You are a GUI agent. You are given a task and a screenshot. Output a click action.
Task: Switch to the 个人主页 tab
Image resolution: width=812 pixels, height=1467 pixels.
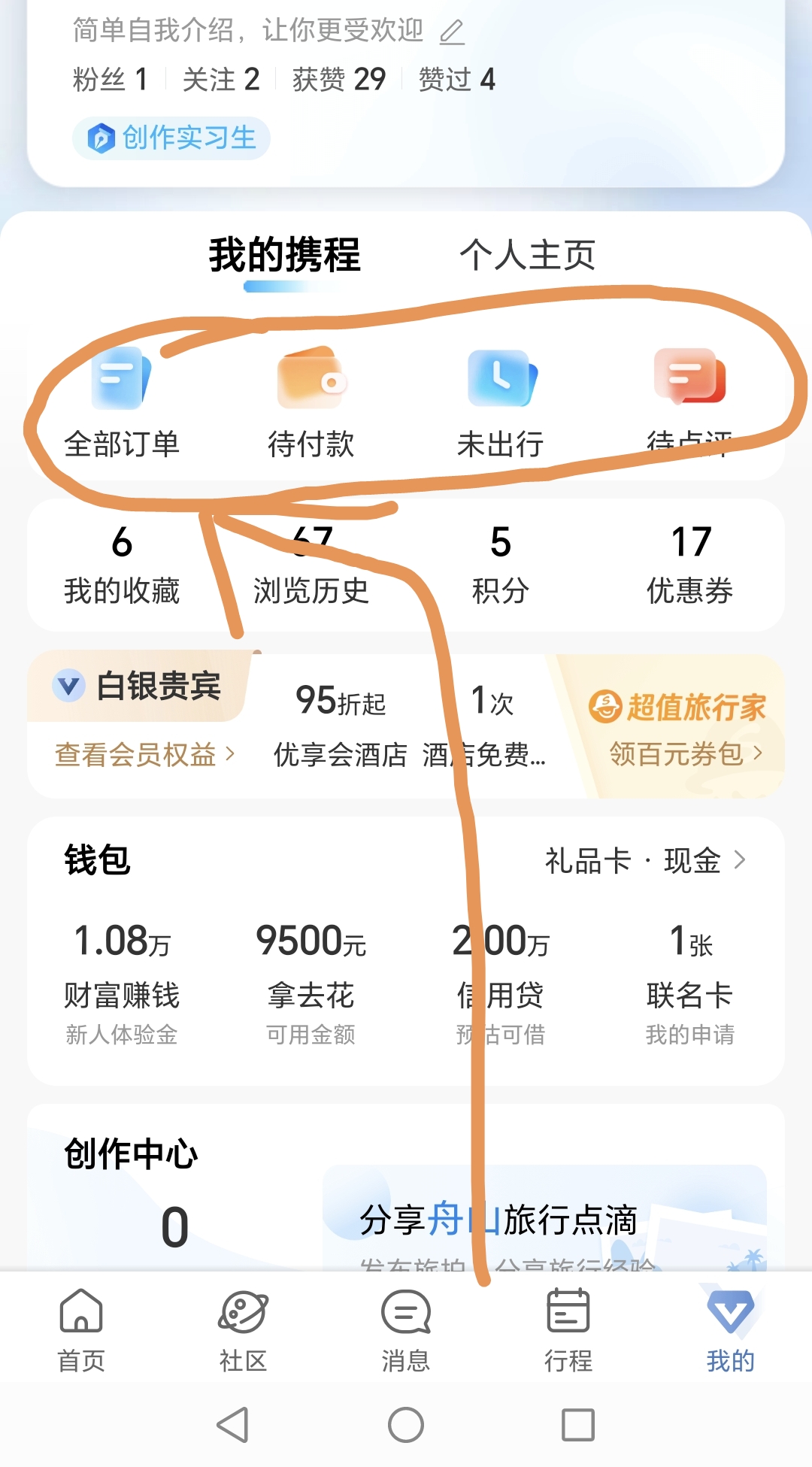click(x=528, y=255)
